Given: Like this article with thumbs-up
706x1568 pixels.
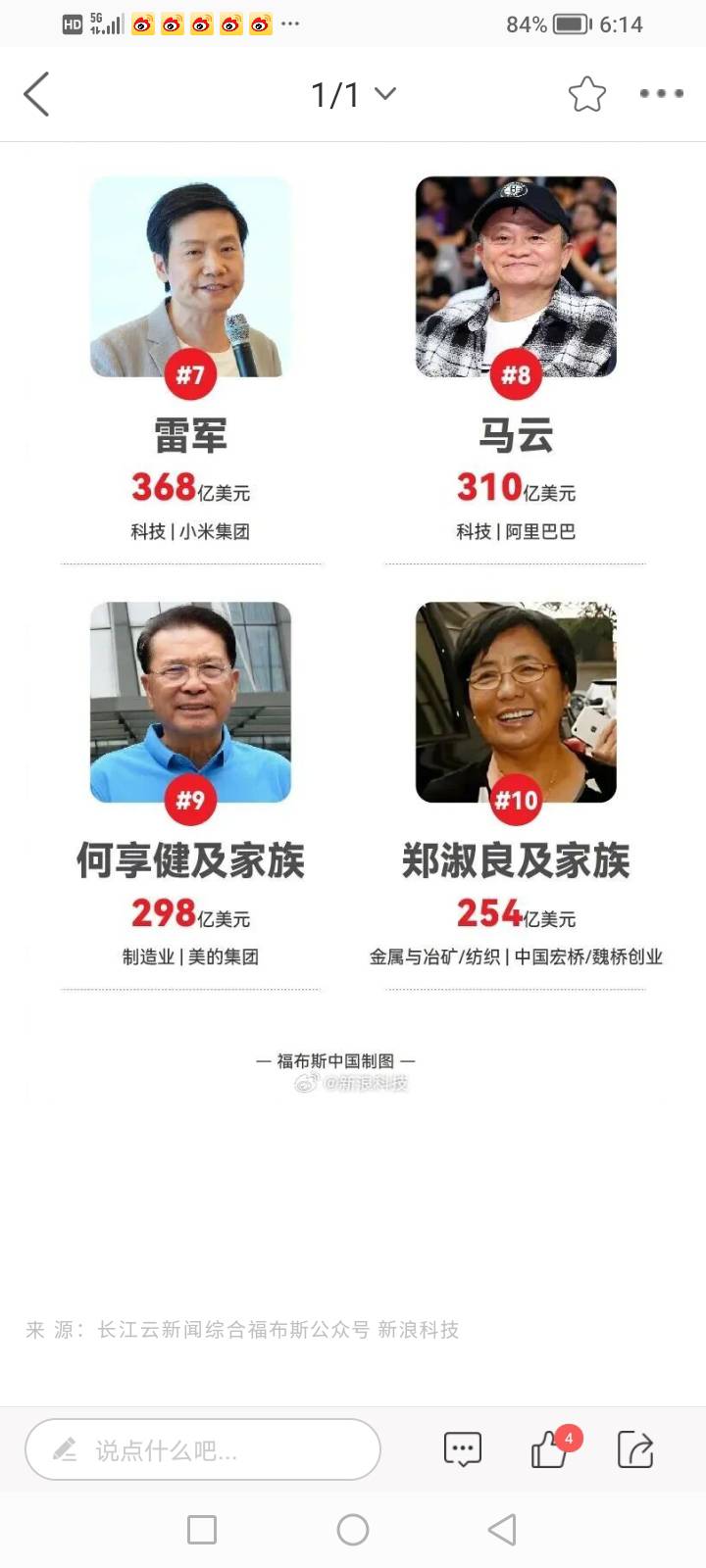Looking at the screenshot, I should [548, 1449].
